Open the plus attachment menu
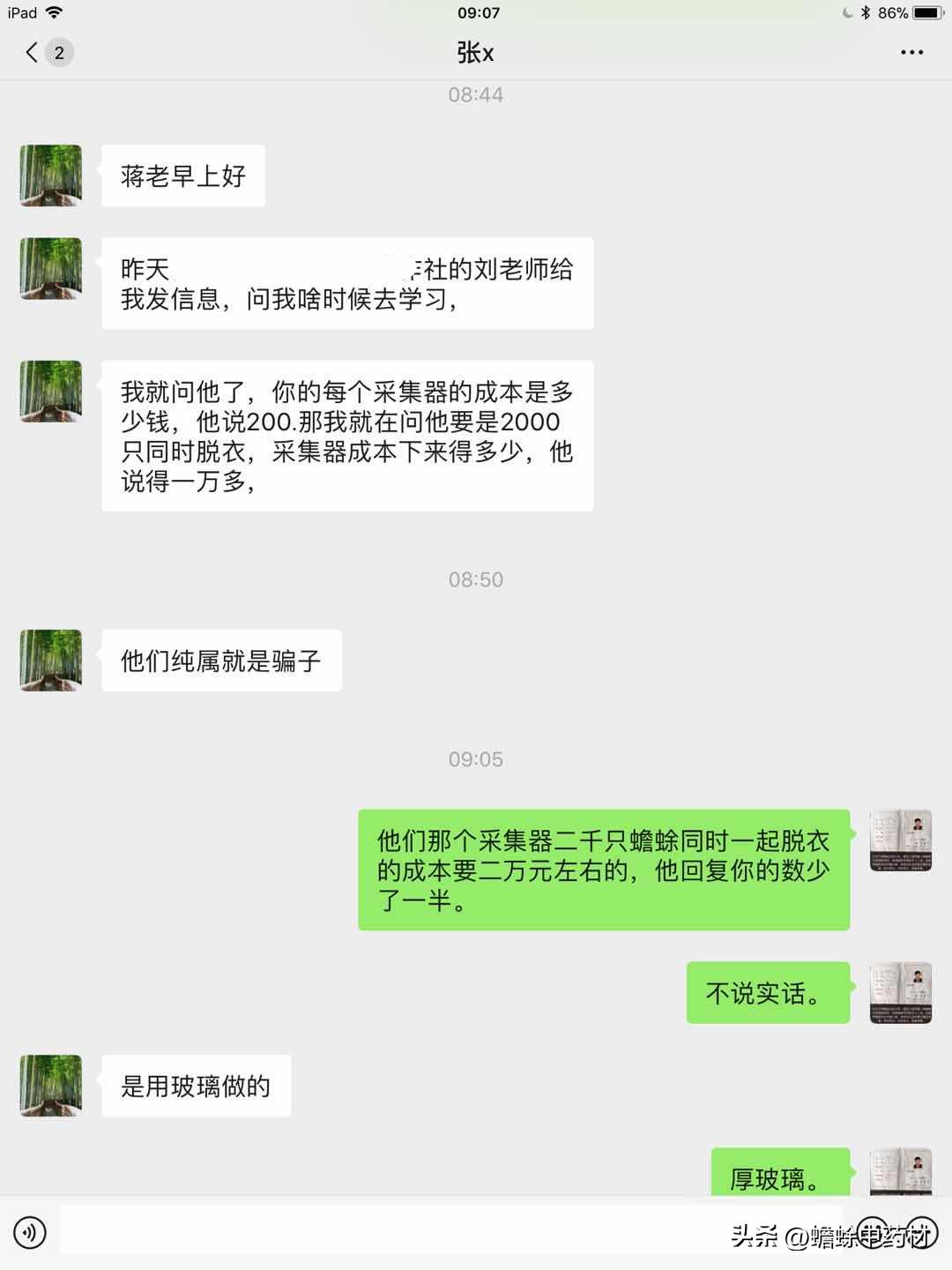This screenshot has height=1270, width=952. click(922, 1232)
